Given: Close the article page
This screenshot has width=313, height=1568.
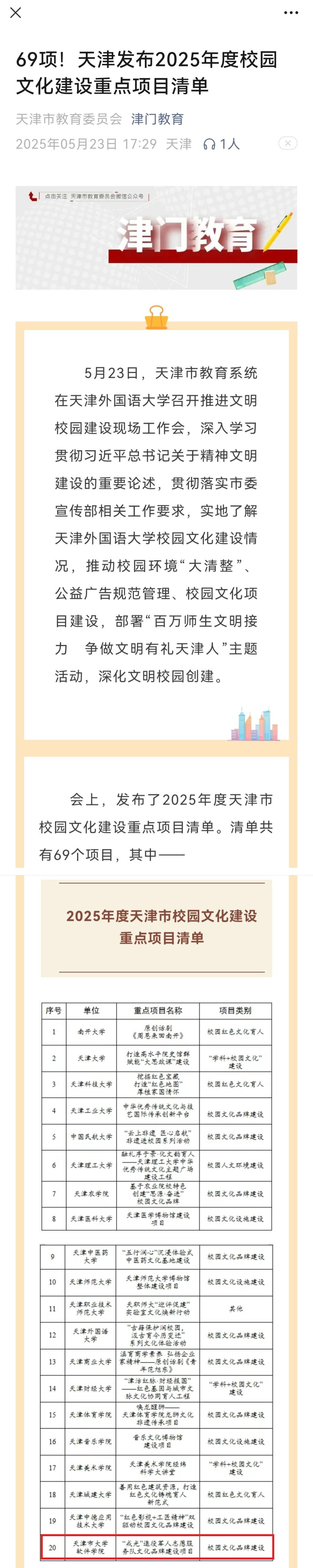Looking at the screenshot, I should pyautogui.click(x=16, y=13).
